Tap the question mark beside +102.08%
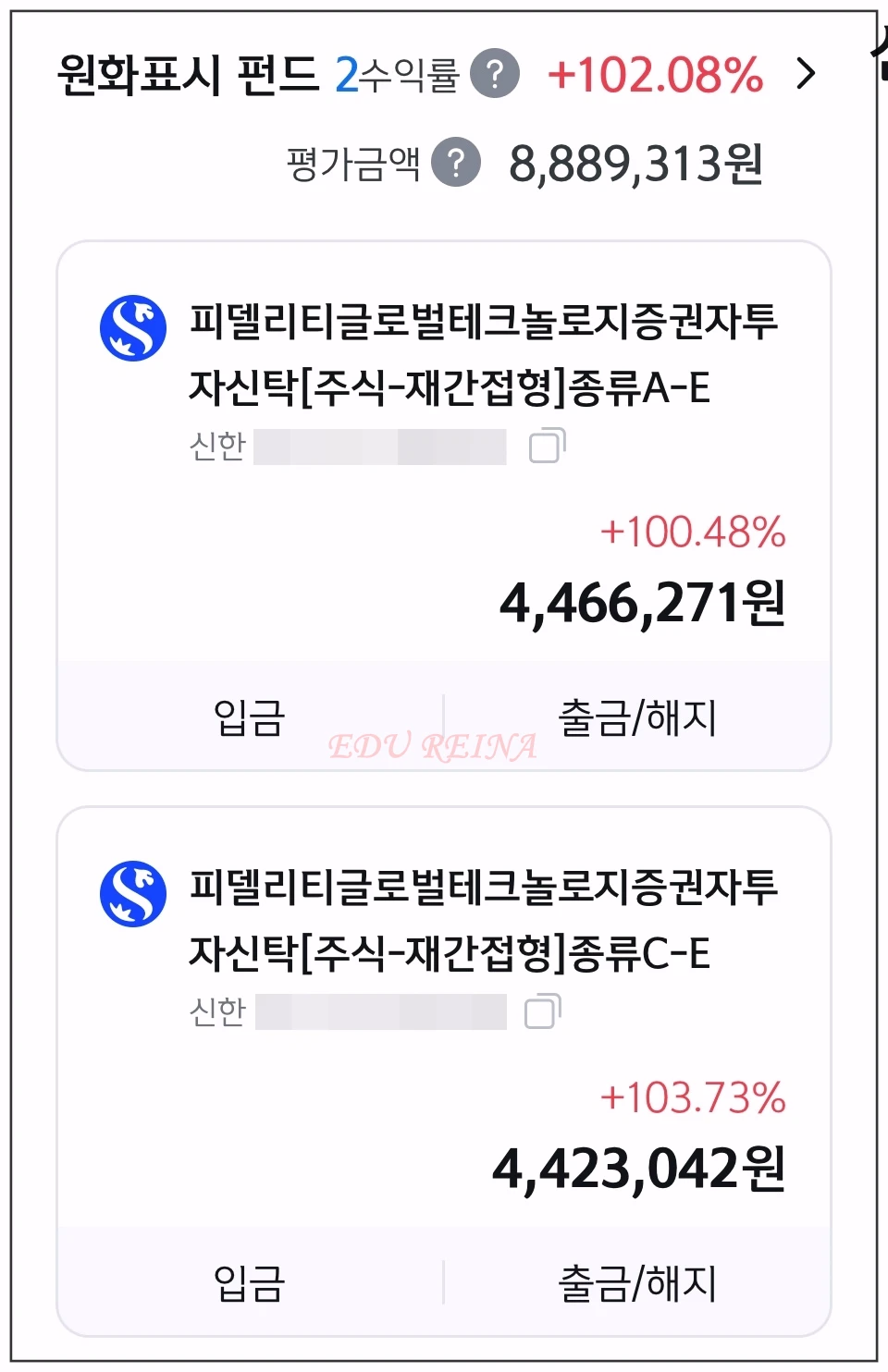 [496, 73]
